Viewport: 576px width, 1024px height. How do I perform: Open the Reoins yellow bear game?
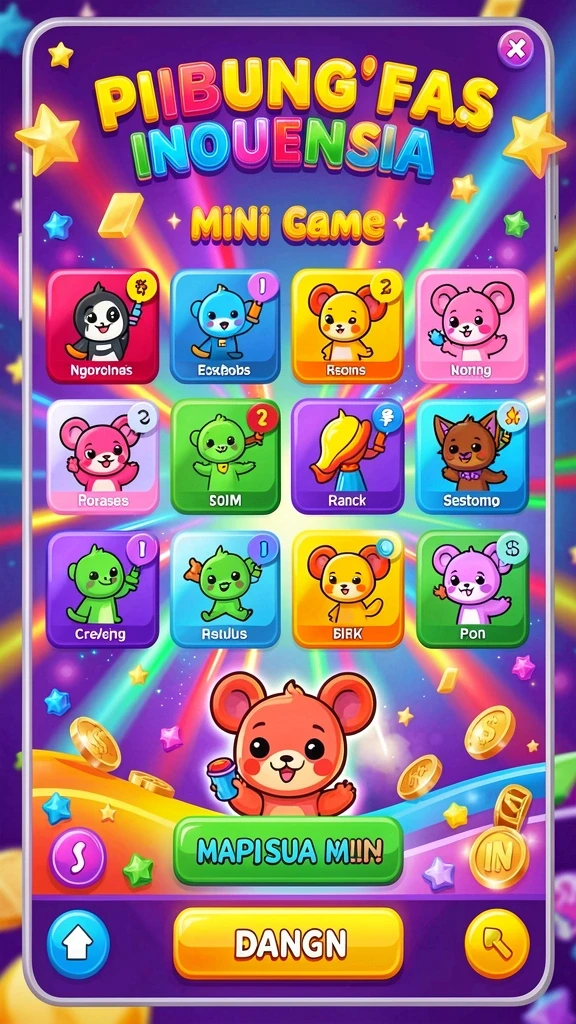347,326
